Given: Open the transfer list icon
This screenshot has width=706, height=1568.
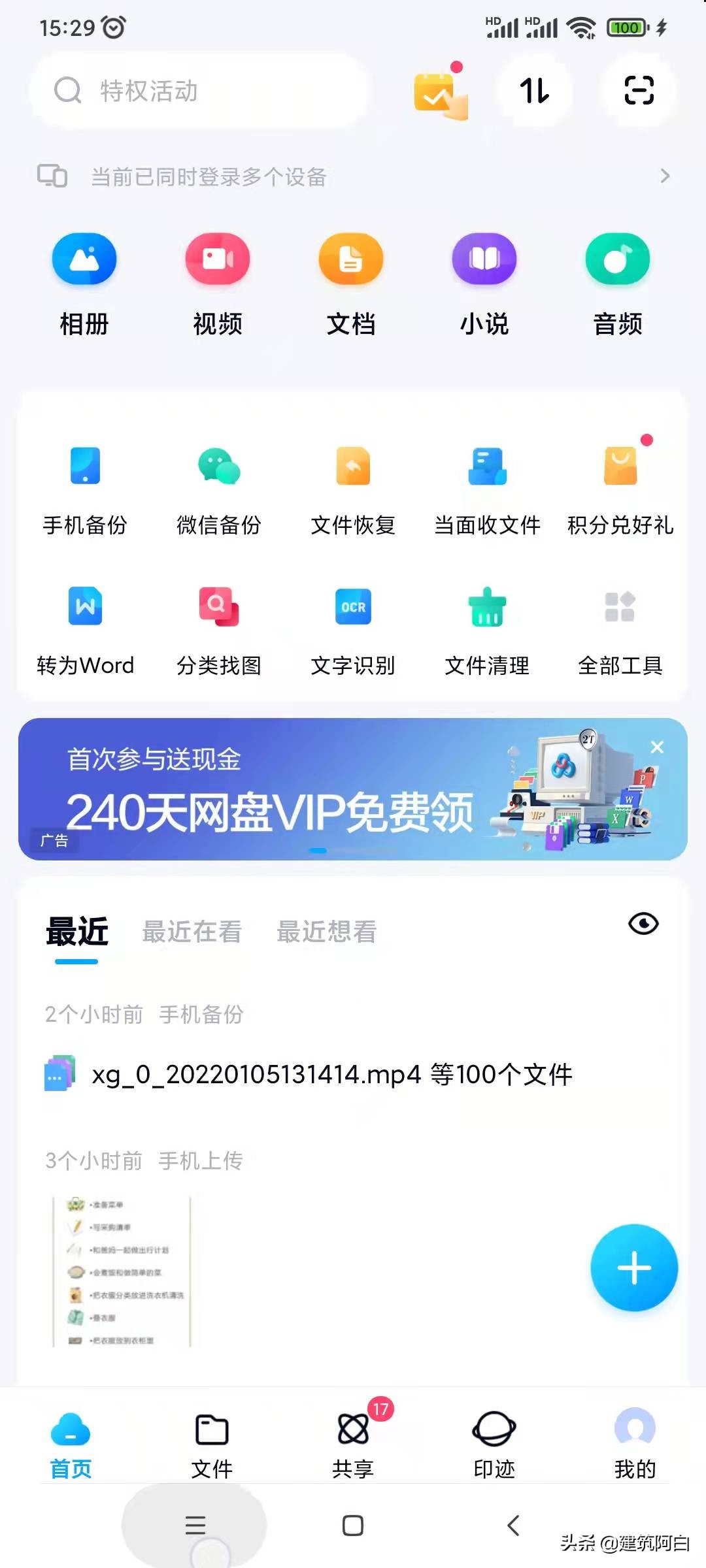Looking at the screenshot, I should click(535, 91).
